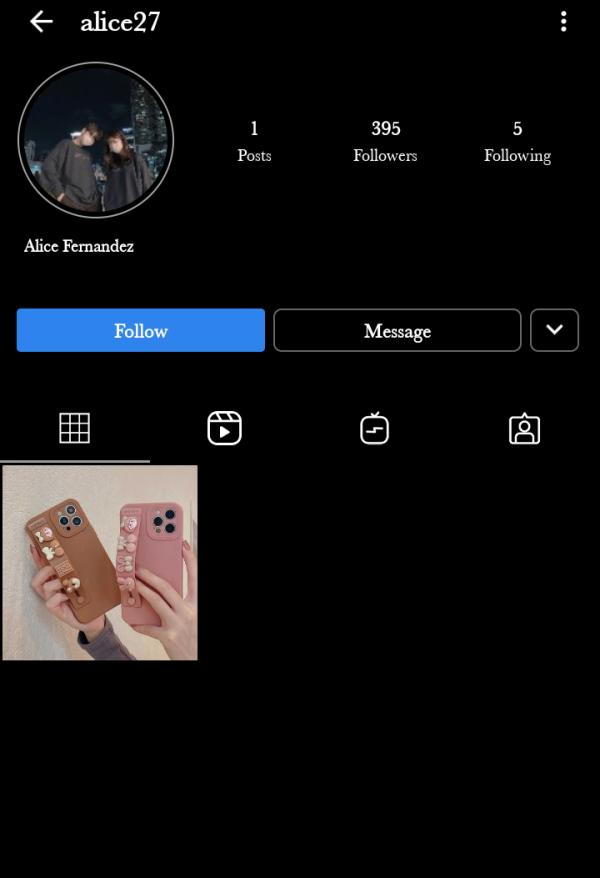This screenshot has width=600, height=878.
Task: Open the three-dot overflow menu
Action: [564, 21]
